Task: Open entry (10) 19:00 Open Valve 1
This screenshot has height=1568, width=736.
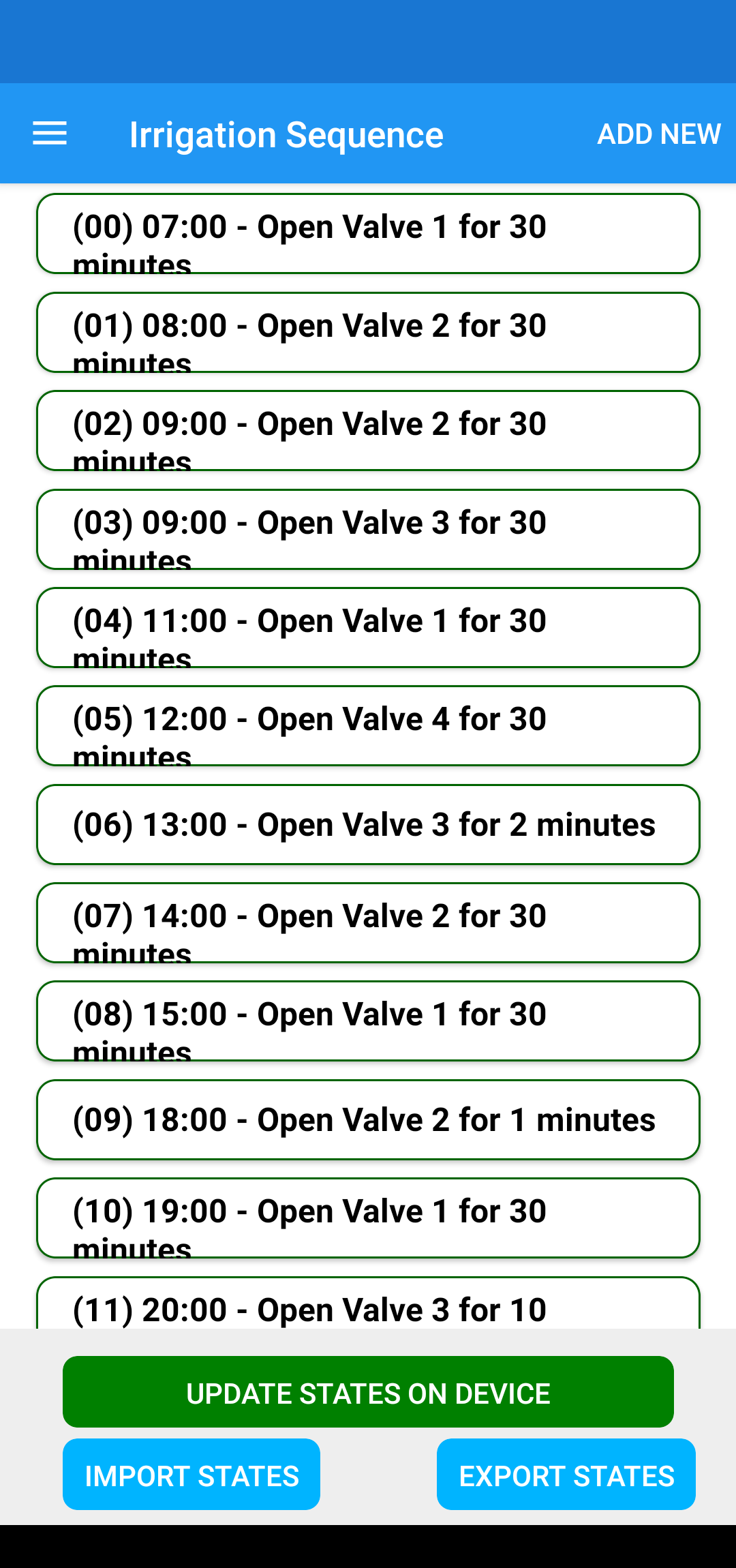Action: 368,1218
